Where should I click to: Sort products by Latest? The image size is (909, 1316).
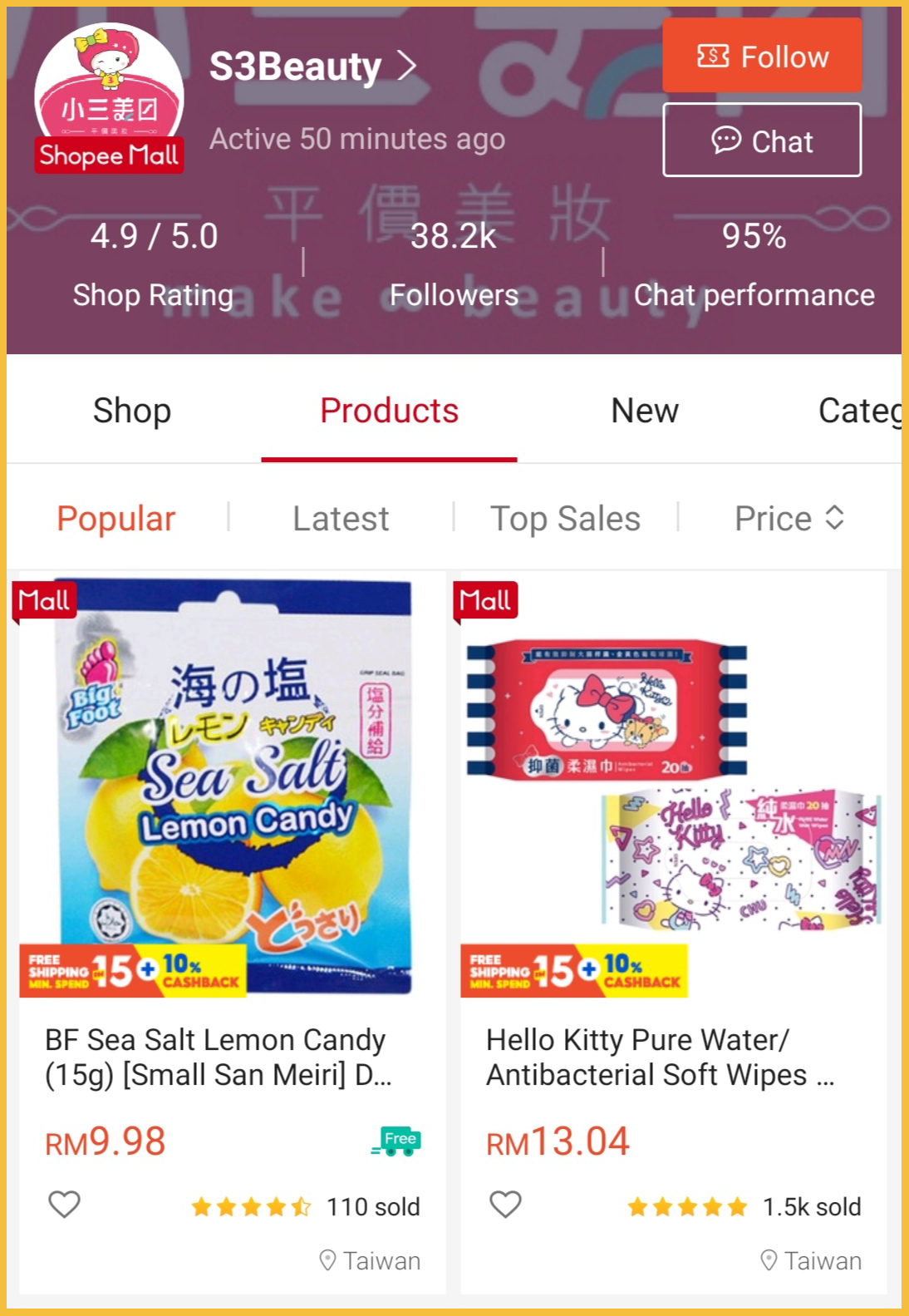tap(341, 518)
